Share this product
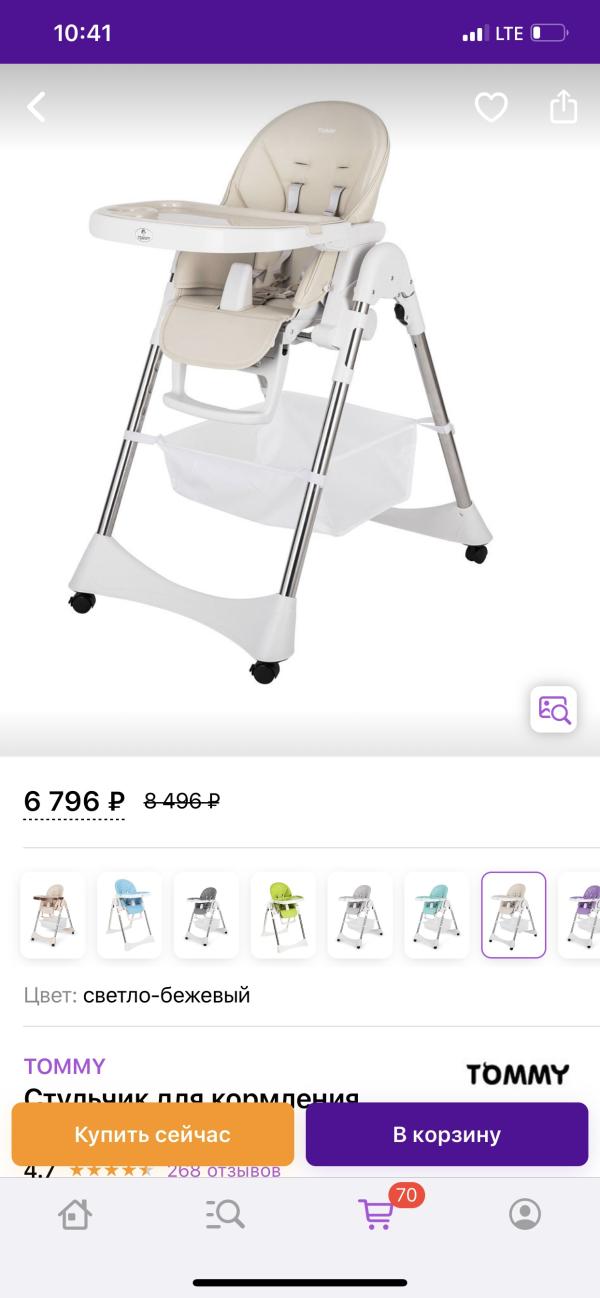 pos(564,106)
